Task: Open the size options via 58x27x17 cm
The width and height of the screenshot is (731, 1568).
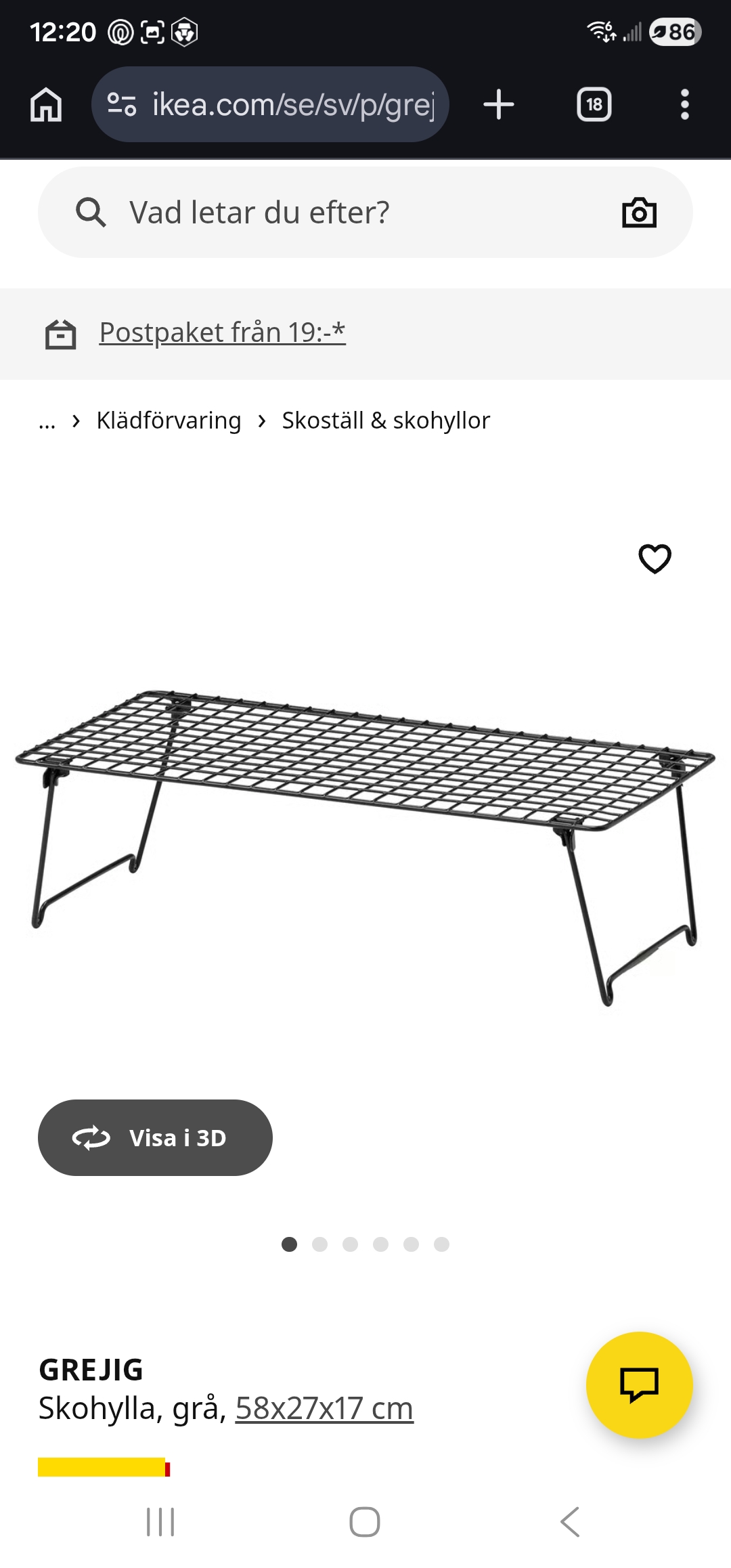Action: coord(324,1408)
